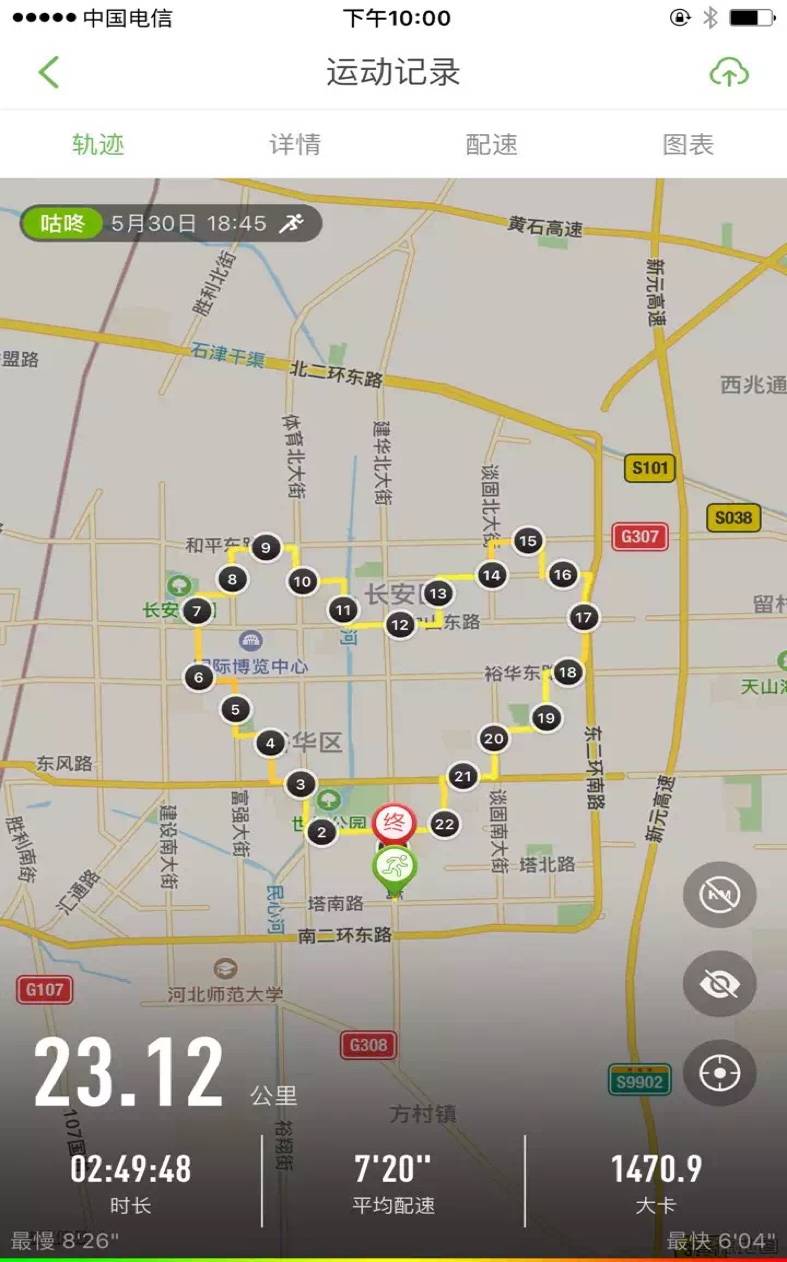Switch to the 配速 pace tab

click(491, 144)
